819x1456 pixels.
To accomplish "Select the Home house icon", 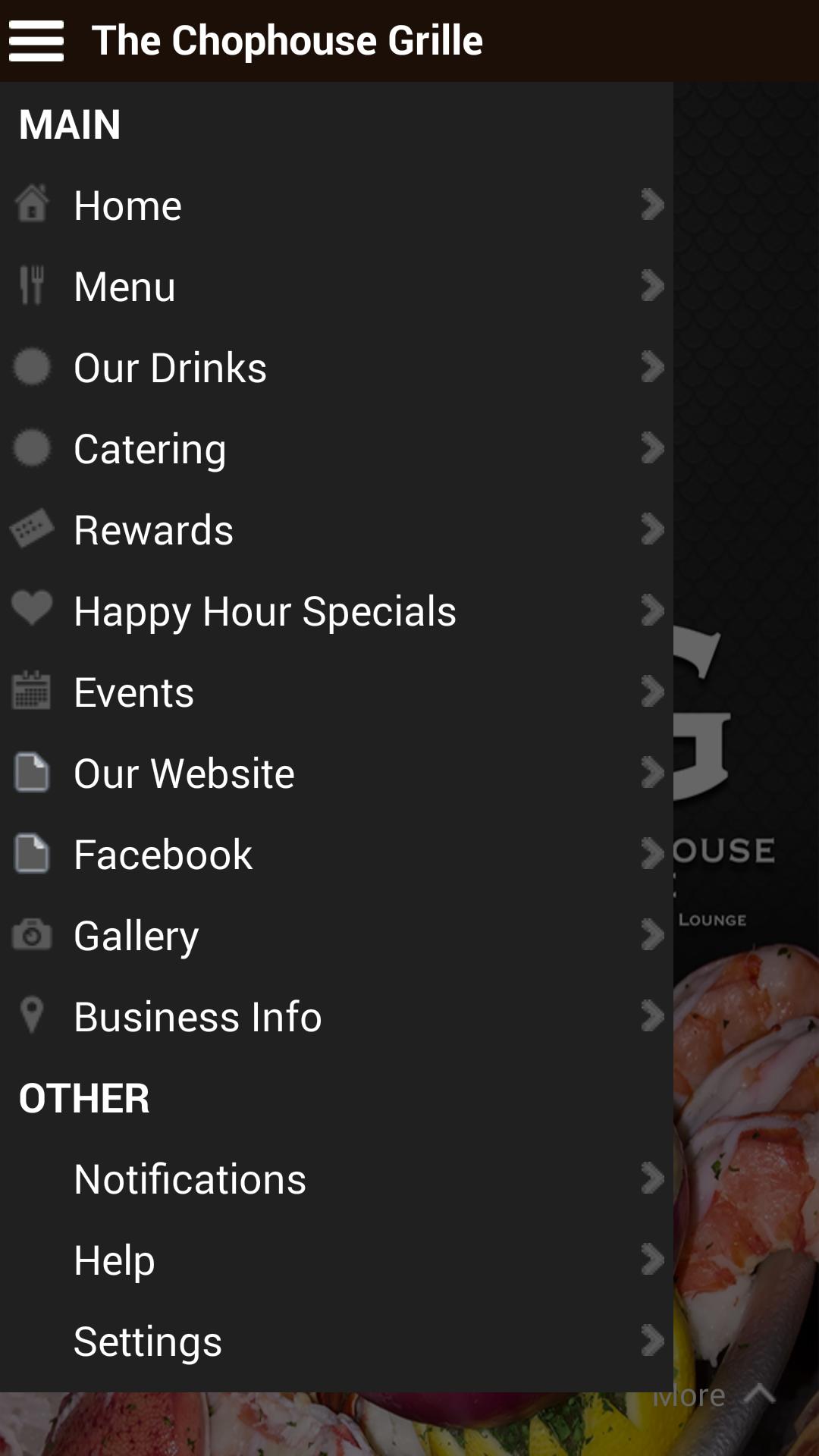I will point(32,203).
